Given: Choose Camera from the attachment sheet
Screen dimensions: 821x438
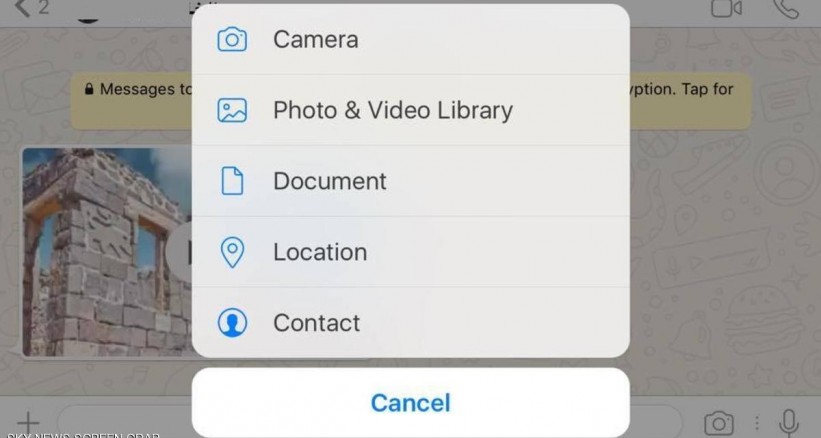Looking at the screenshot, I should [x=410, y=40].
